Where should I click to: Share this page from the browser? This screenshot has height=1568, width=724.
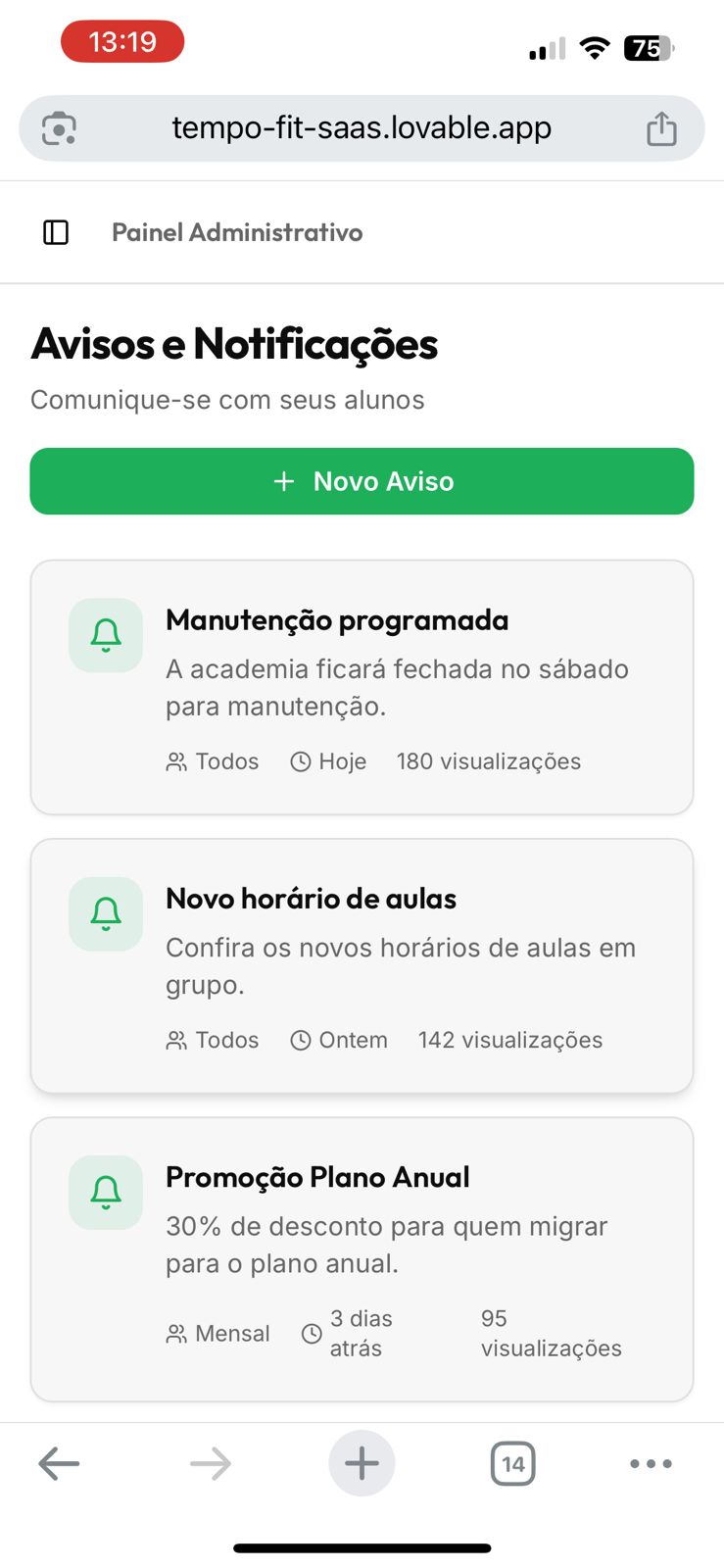coord(661,128)
